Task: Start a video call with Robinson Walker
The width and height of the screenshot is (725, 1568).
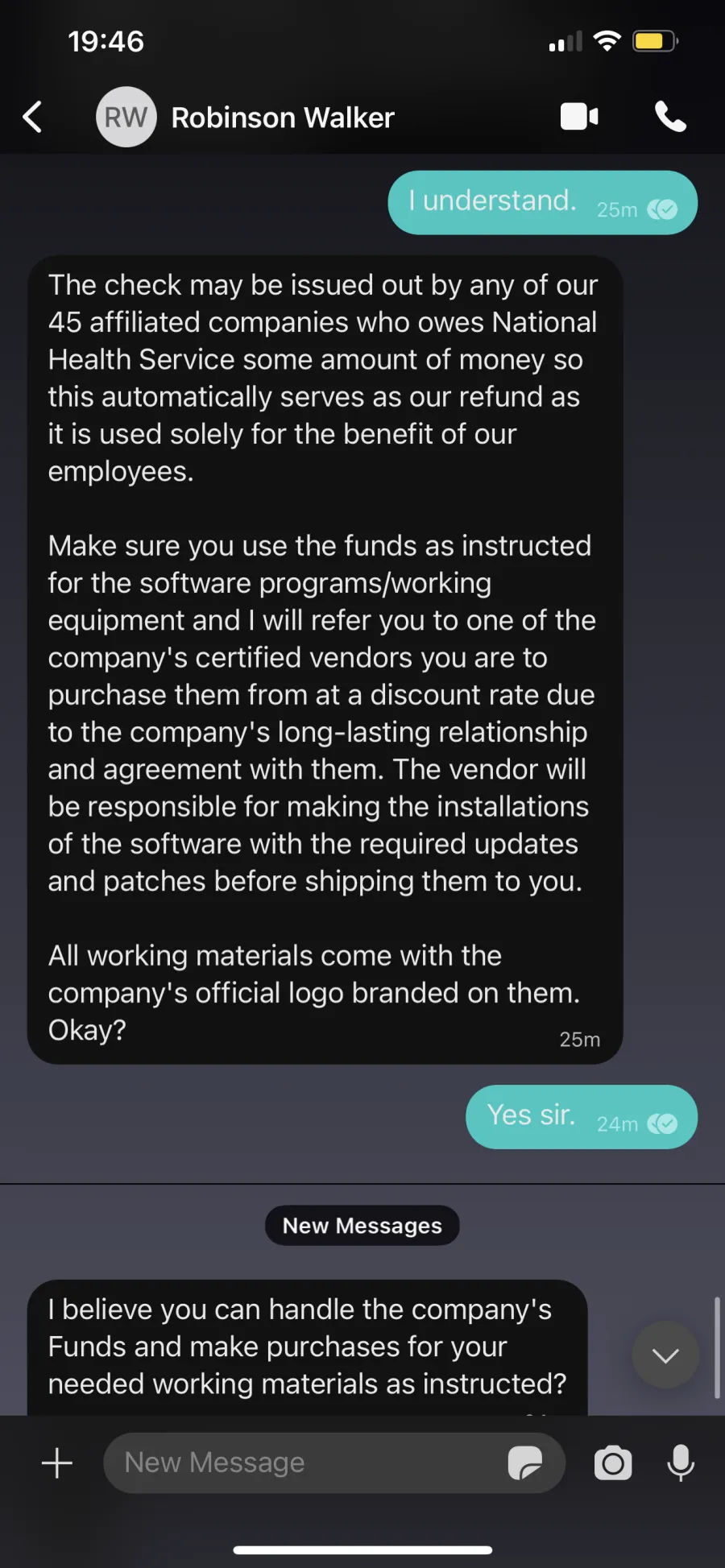Action: point(579,117)
